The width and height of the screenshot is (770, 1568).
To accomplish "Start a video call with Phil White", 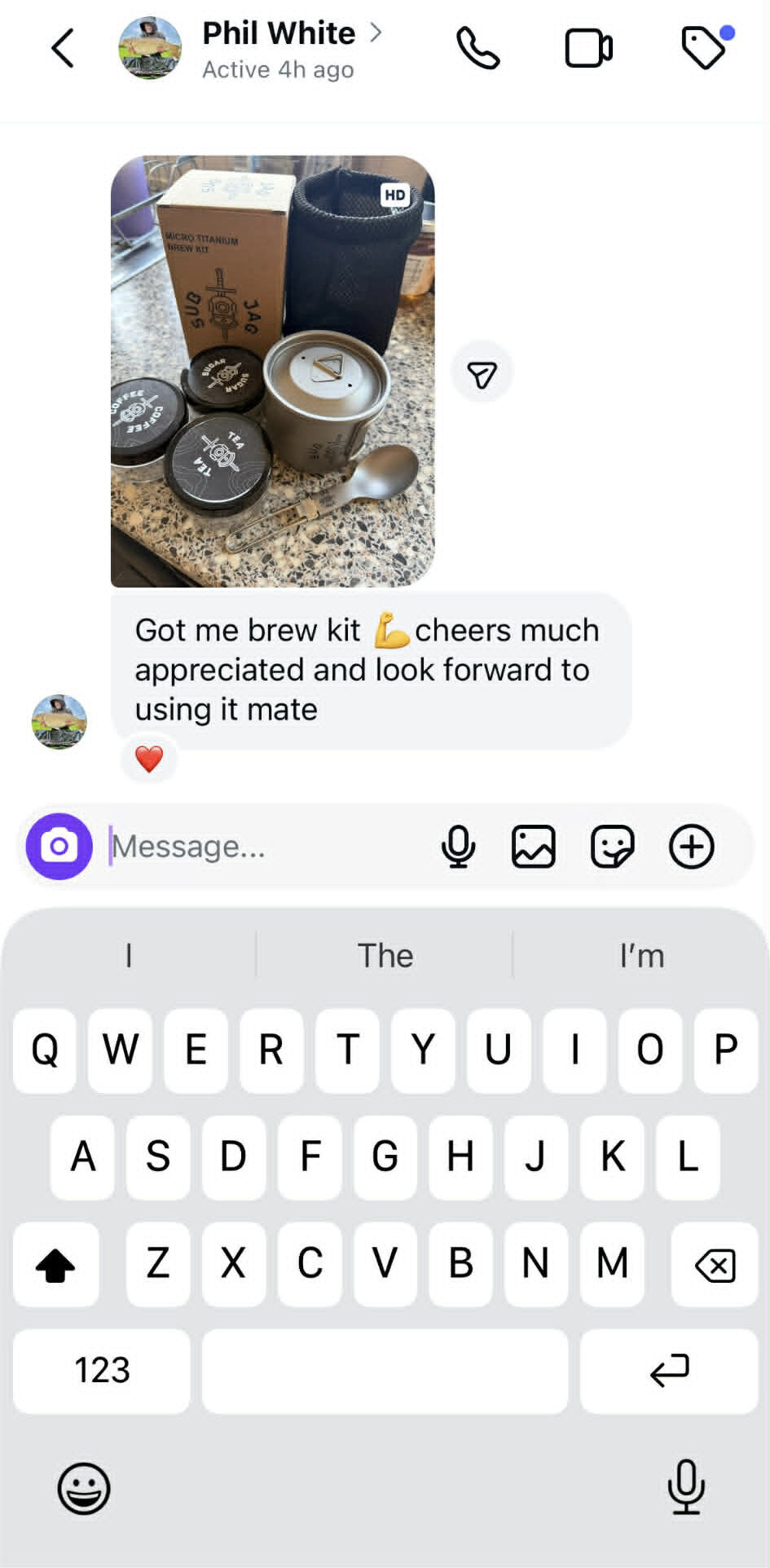I will pyautogui.click(x=588, y=48).
